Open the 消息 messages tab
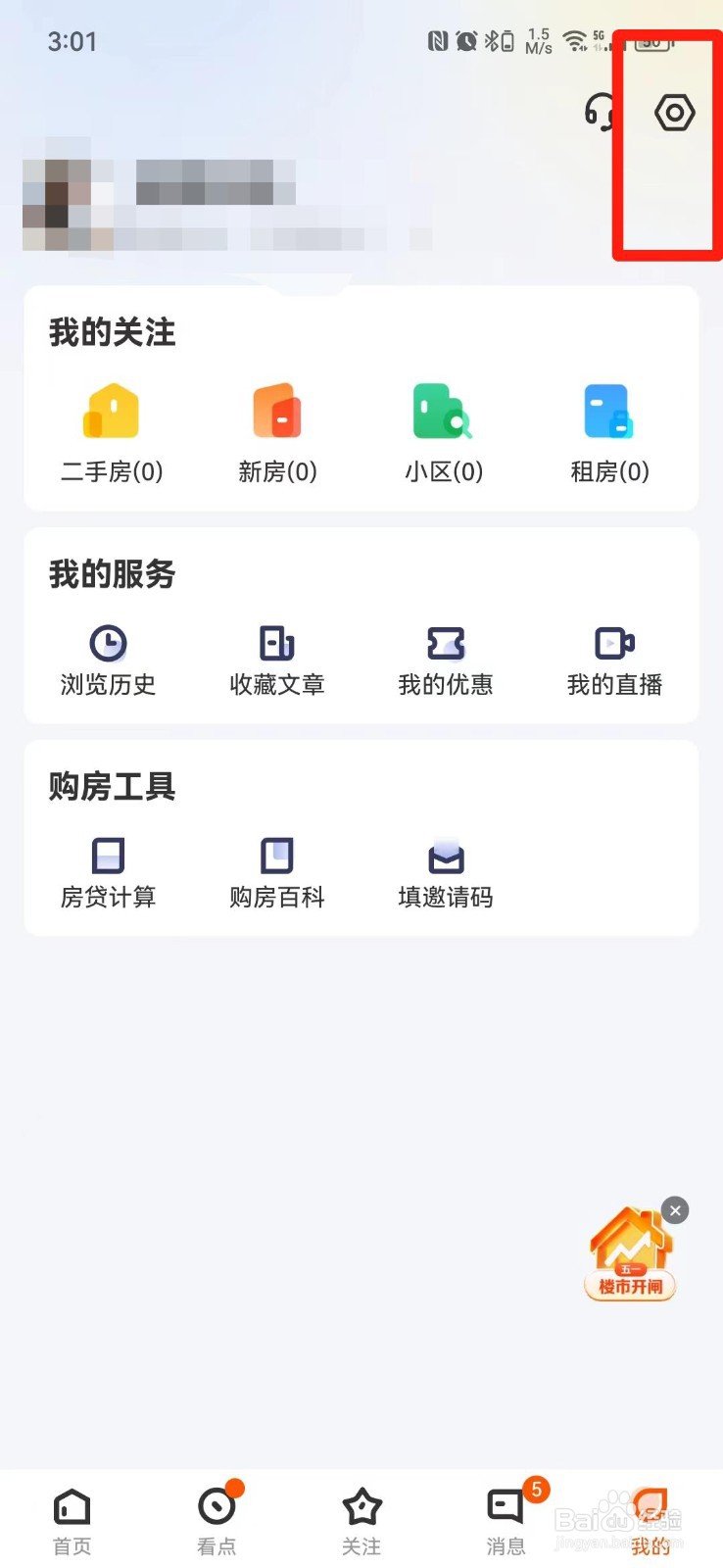The width and height of the screenshot is (723, 1568). point(506,1521)
